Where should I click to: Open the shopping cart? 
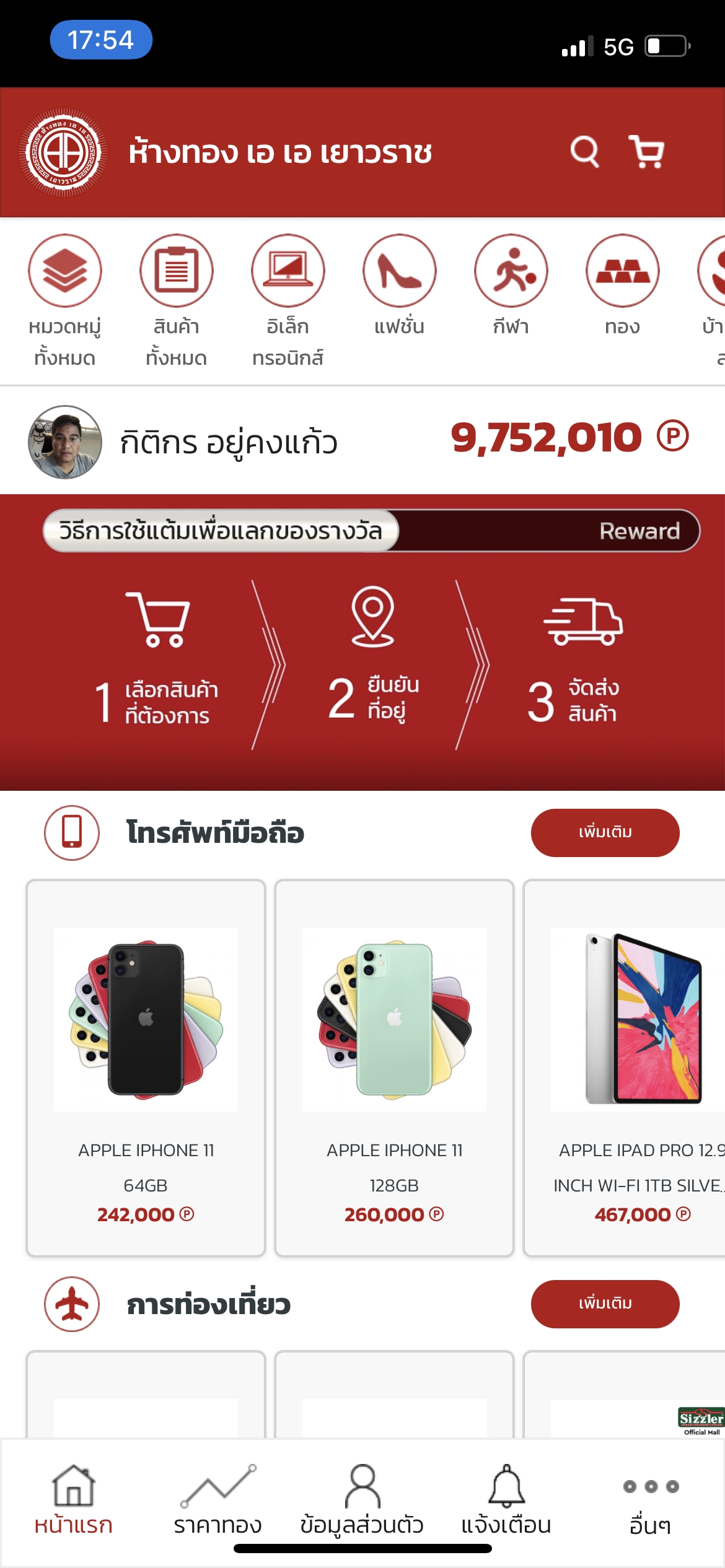point(646,152)
